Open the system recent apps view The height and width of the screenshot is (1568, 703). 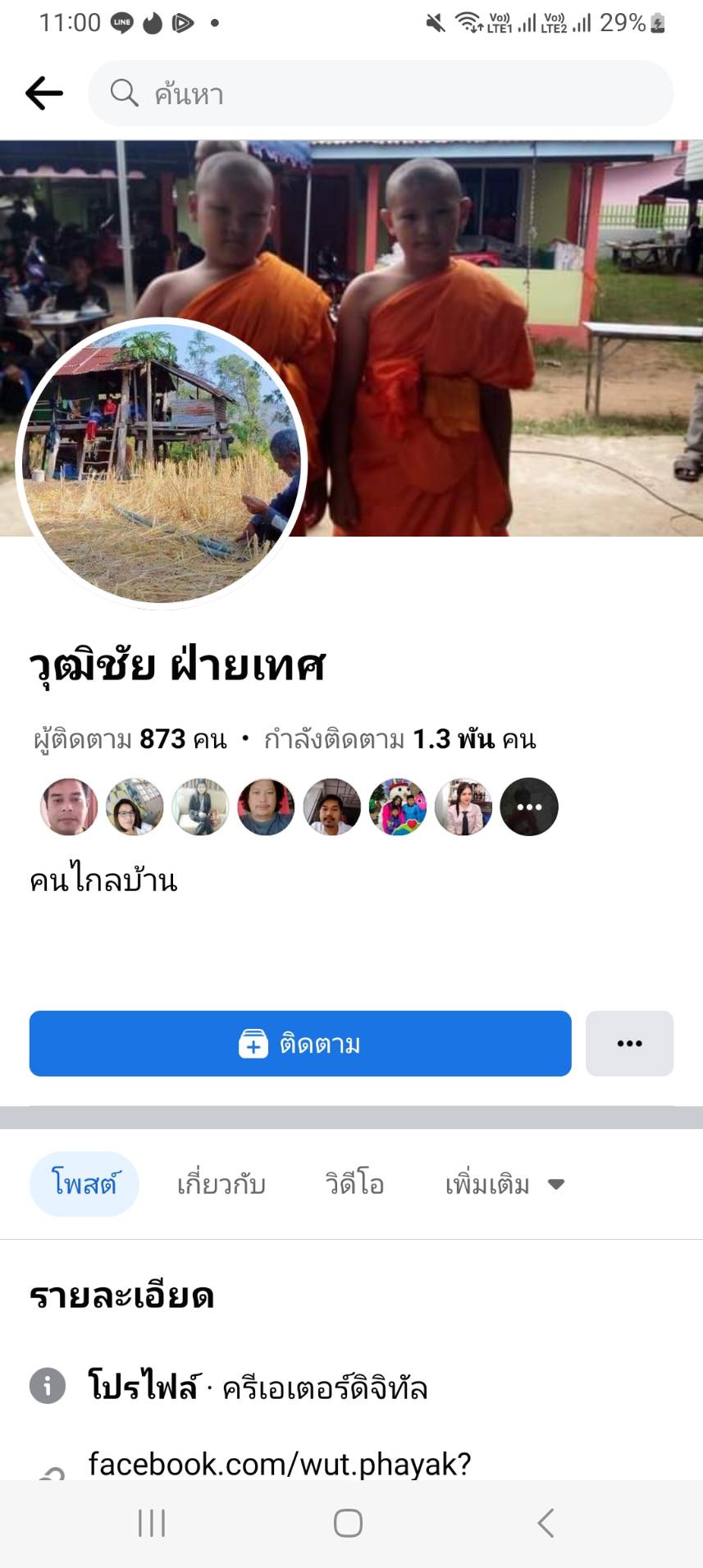pyautogui.click(x=152, y=1523)
